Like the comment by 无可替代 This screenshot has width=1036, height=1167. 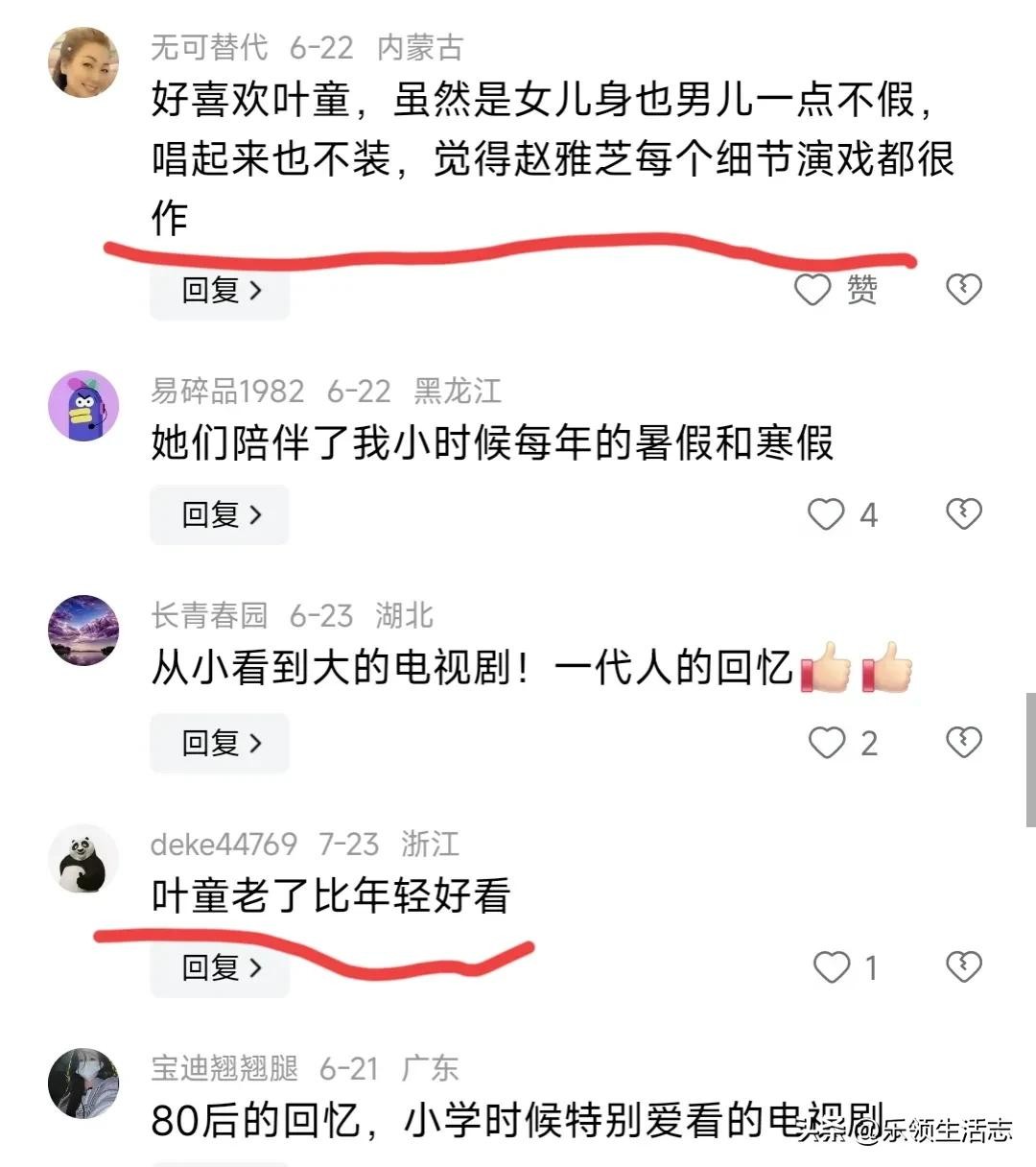click(x=812, y=289)
